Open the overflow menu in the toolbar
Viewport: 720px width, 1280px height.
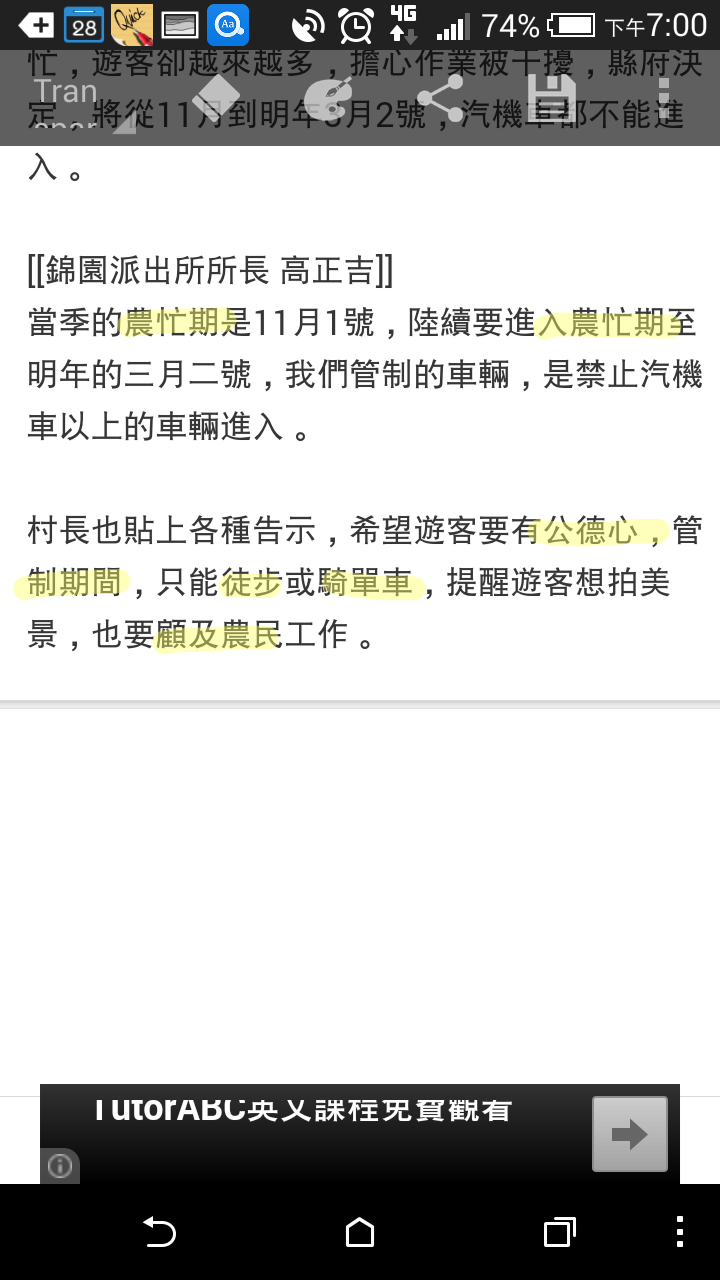pyautogui.click(x=661, y=99)
